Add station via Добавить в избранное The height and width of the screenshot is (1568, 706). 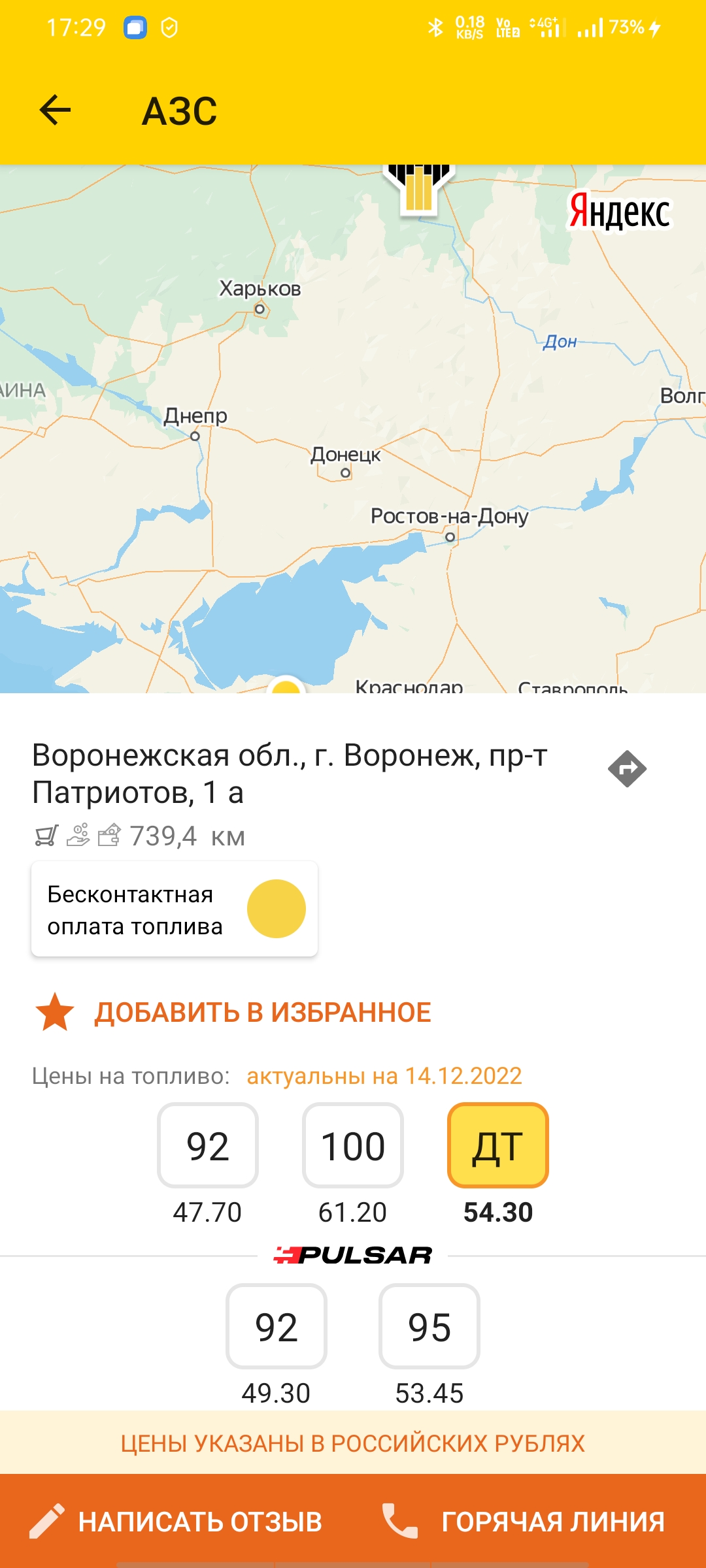(233, 1012)
